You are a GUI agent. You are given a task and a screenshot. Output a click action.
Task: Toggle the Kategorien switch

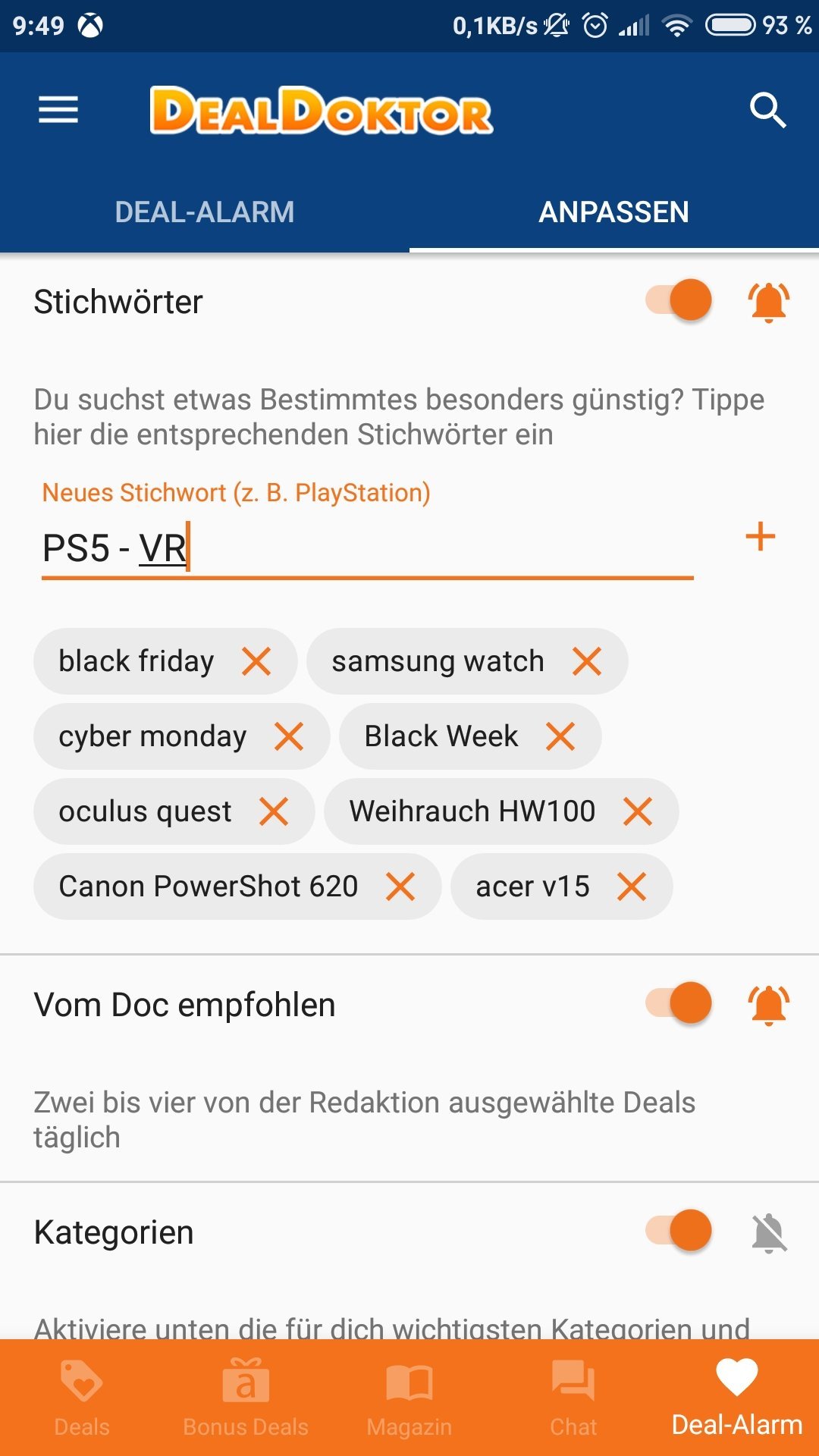[x=679, y=1230]
